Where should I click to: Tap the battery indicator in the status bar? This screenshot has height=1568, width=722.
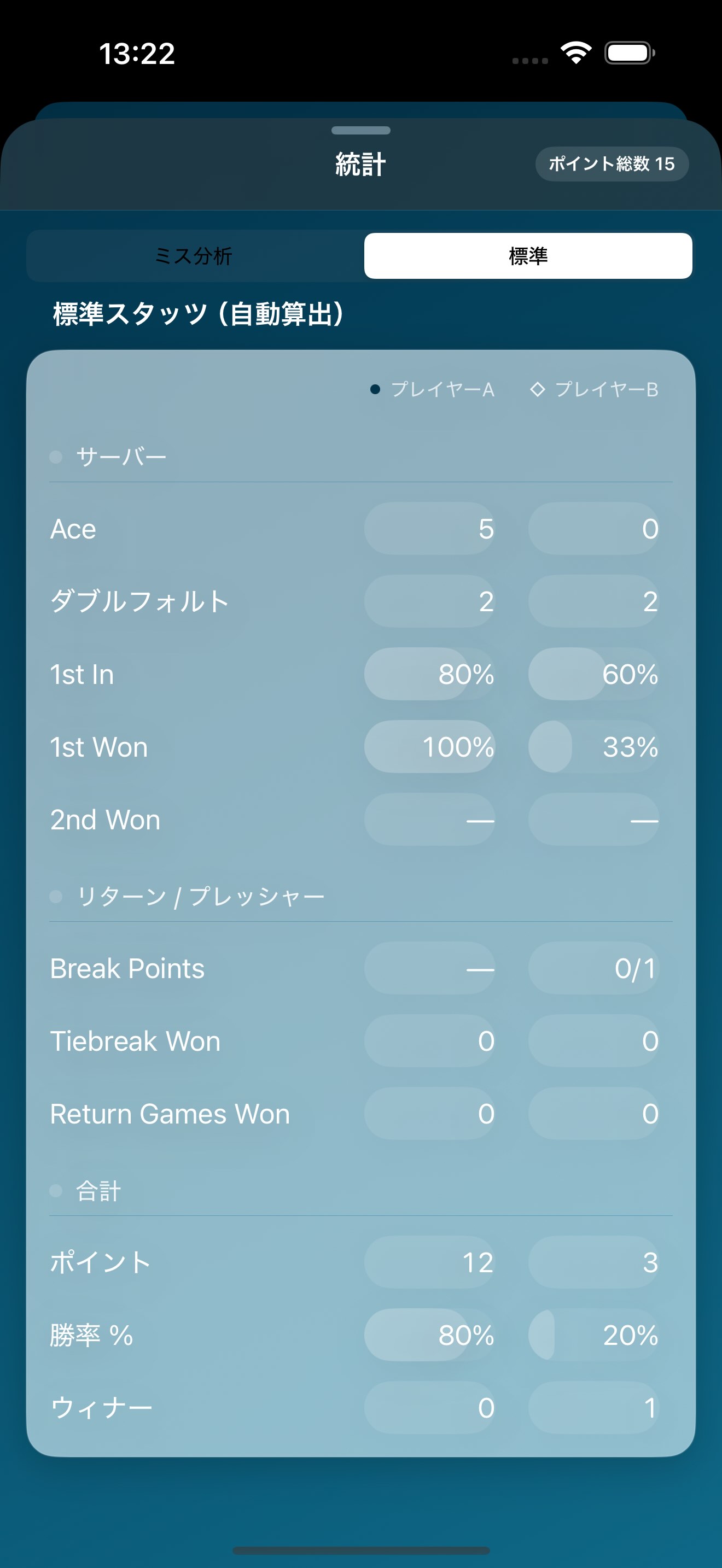click(x=628, y=54)
